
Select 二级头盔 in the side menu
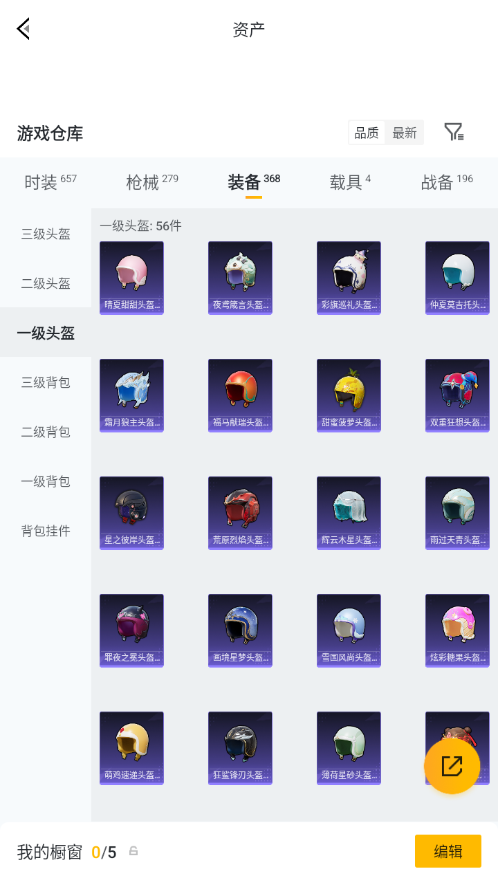point(45,283)
